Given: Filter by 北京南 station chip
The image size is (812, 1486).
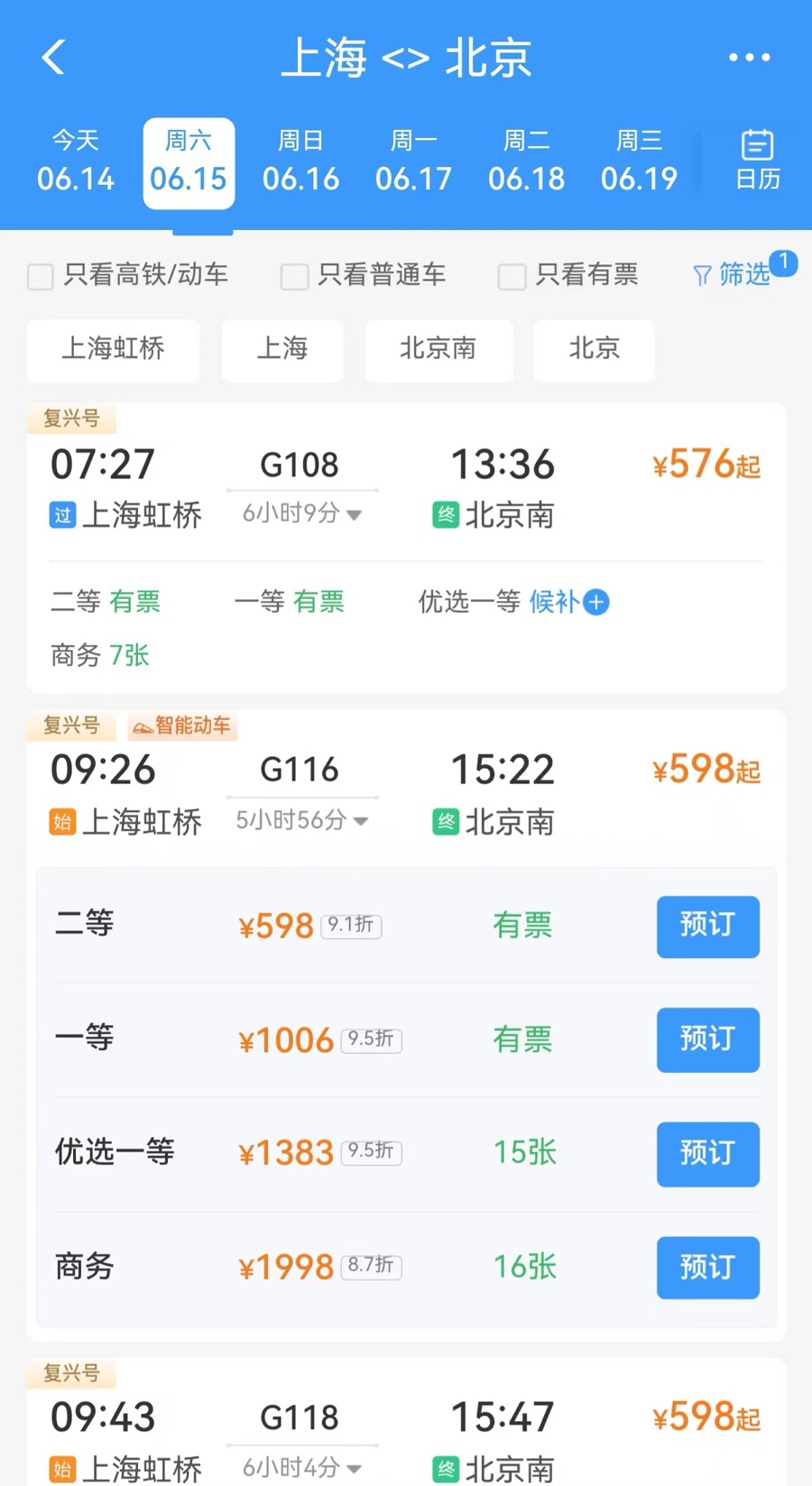Looking at the screenshot, I should (438, 349).
